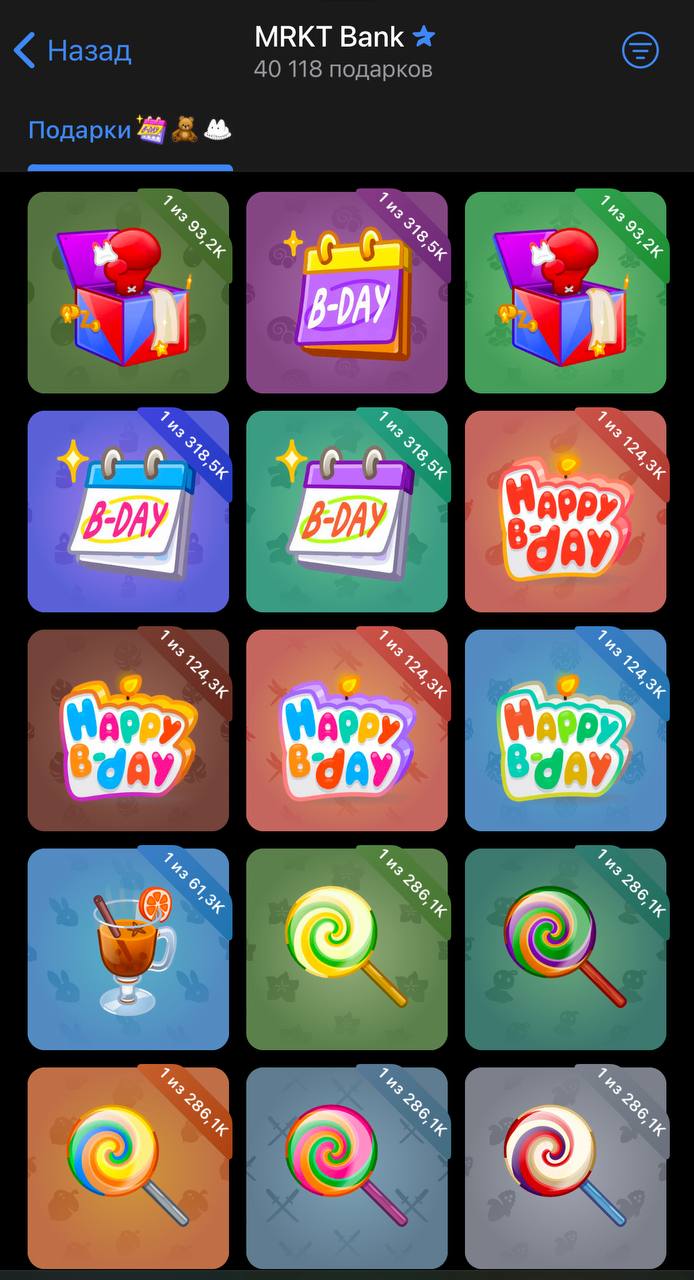The height and width of the screenshot is (1280, 694).
Task: Open the blue-background B-DAY calendar gift
Action: click(128, 511)
